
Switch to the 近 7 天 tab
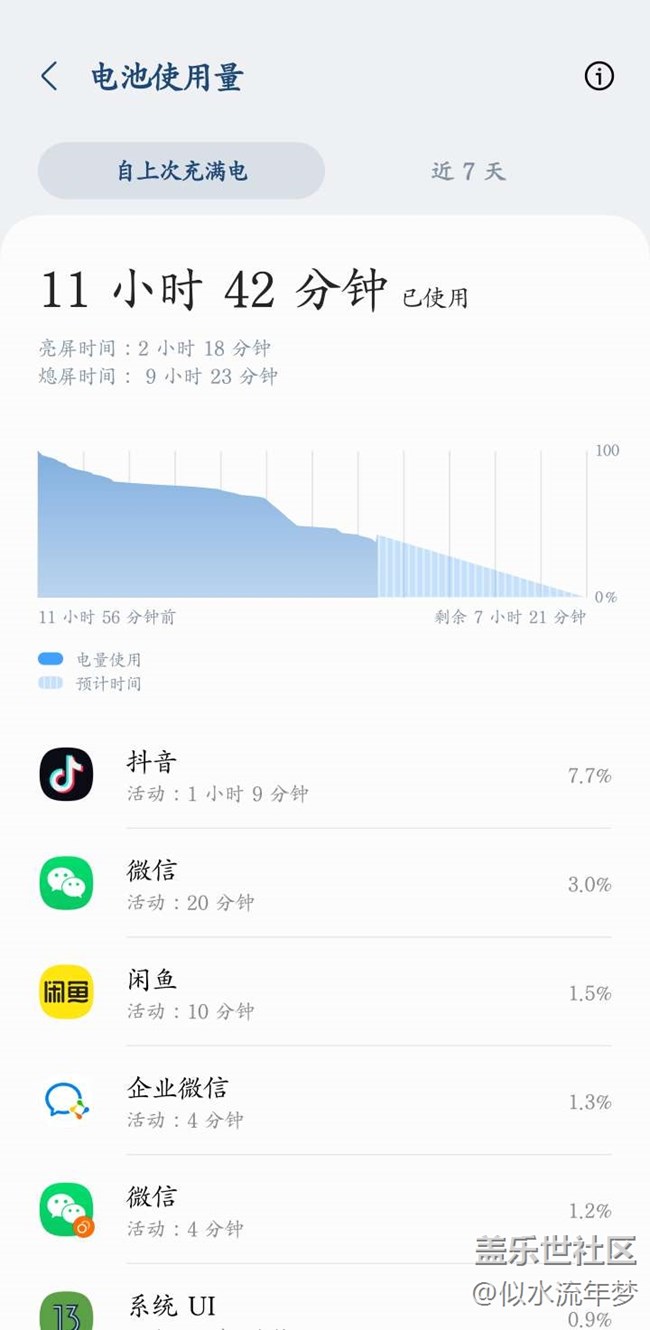pyautogui.click(x=468, y=171)
